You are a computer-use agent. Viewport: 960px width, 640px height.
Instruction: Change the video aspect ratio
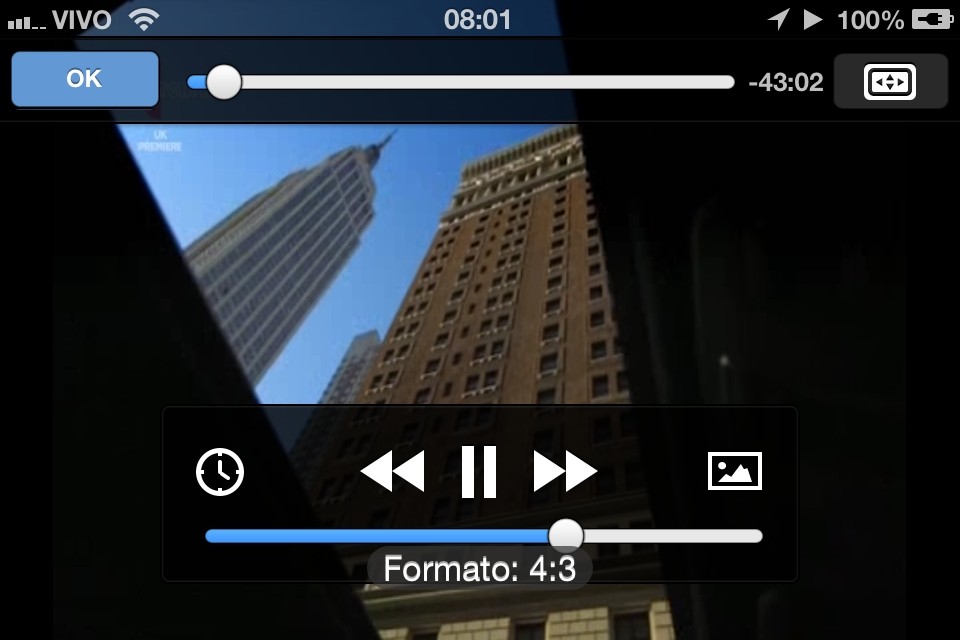889,81
